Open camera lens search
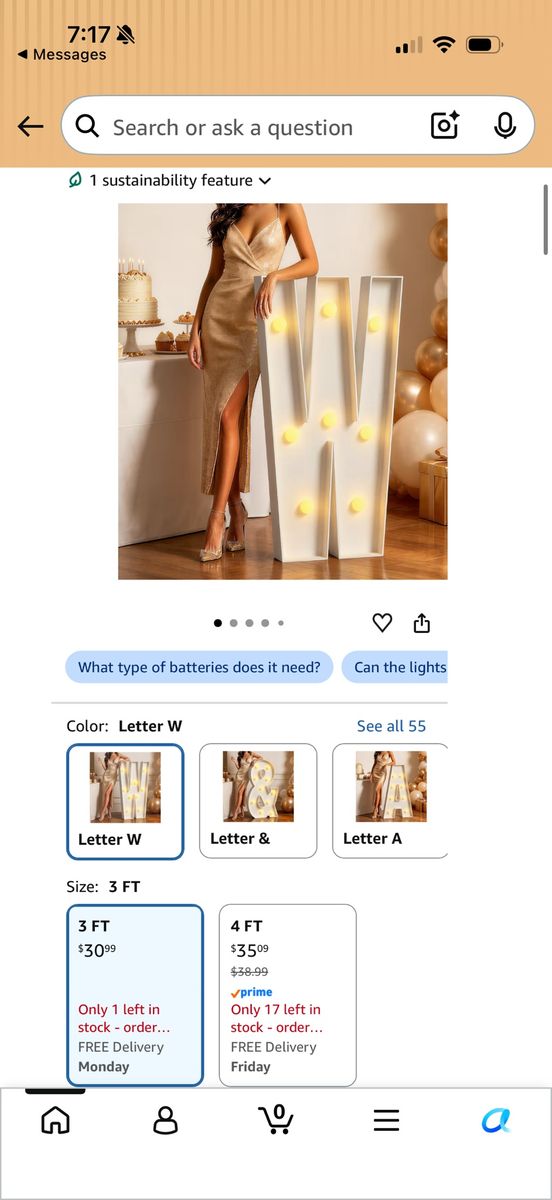This screenshot has height=1200, width=552. pos(444,126)
